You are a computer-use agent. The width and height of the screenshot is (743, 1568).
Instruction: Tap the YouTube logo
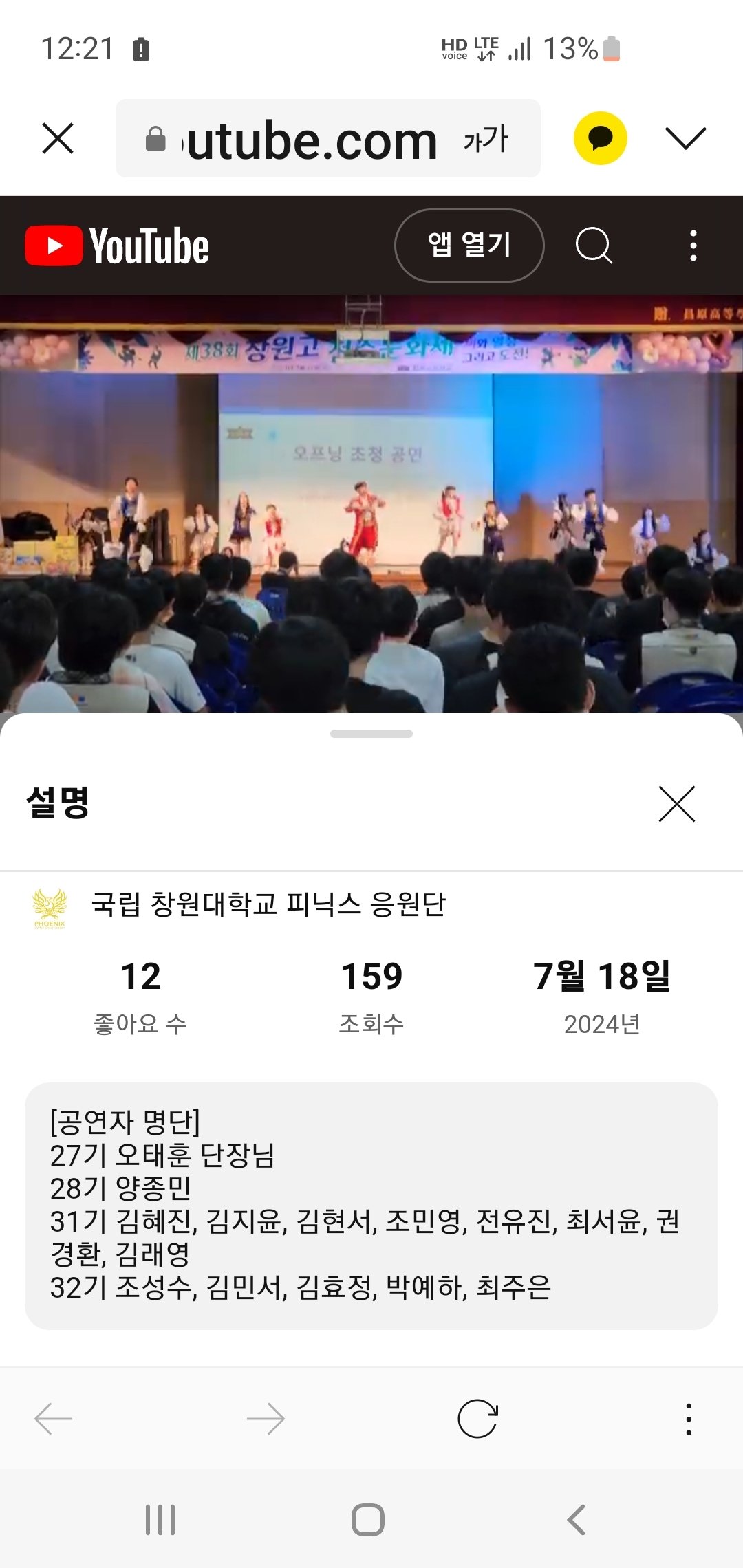[x=117, y=246]
